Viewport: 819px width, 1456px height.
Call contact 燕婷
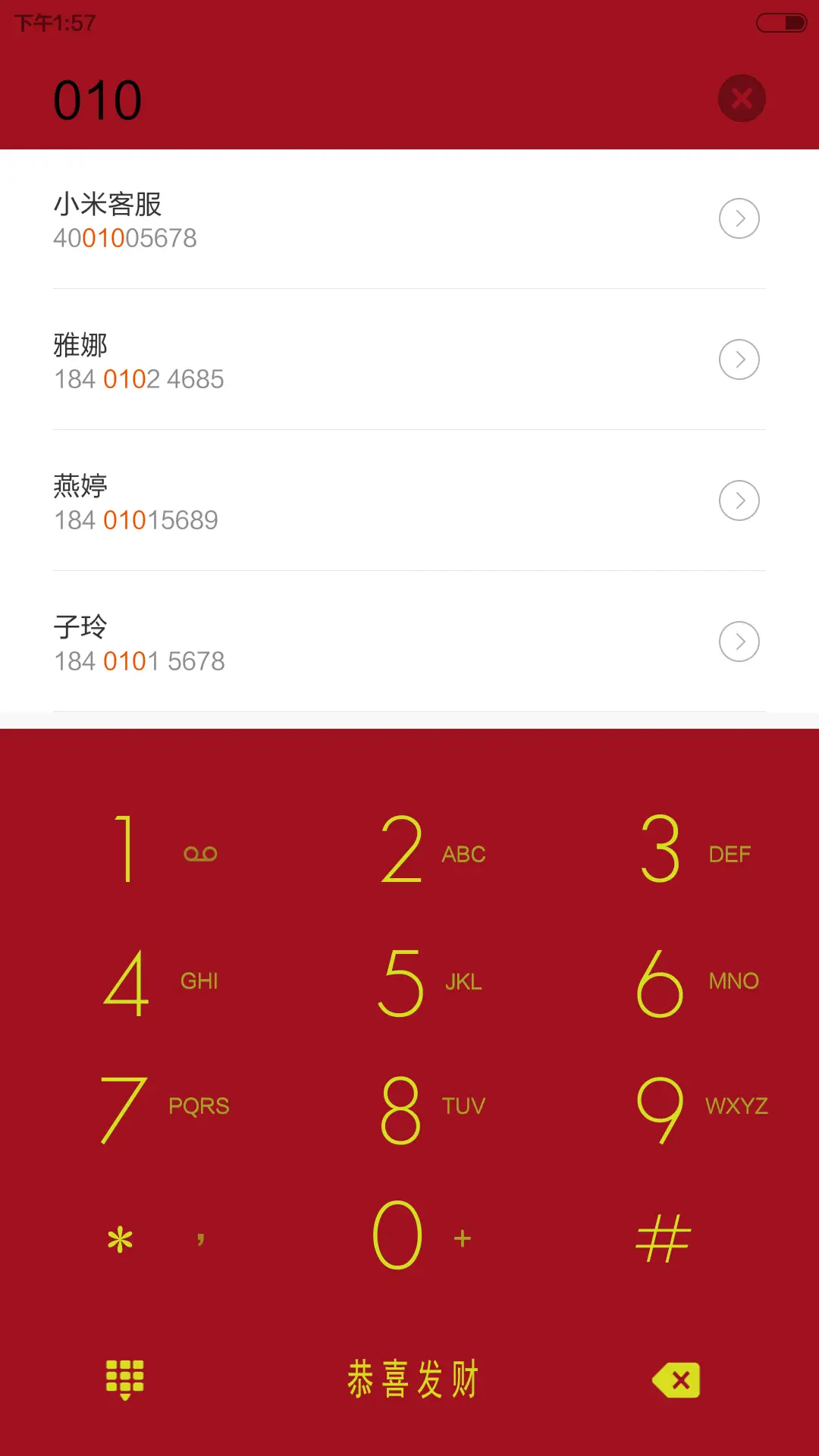[303, 501]
